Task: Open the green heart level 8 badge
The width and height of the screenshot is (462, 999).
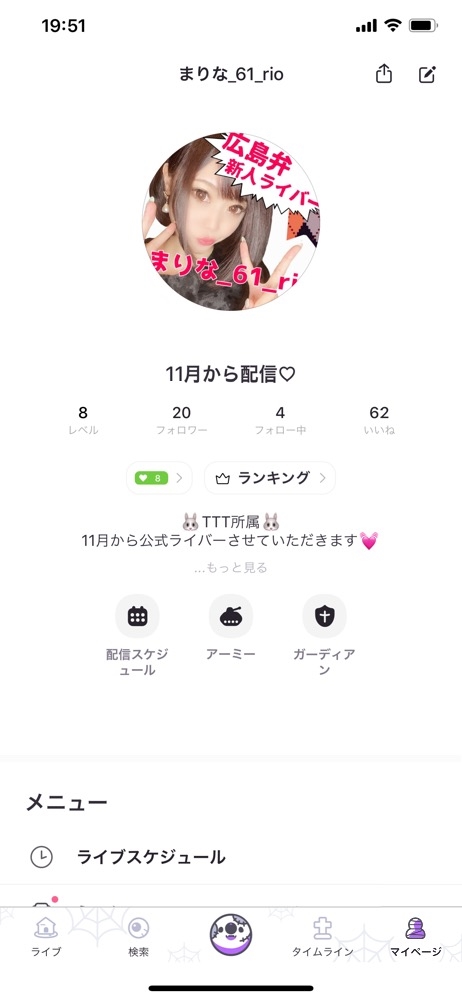Action: coord(159,478)
